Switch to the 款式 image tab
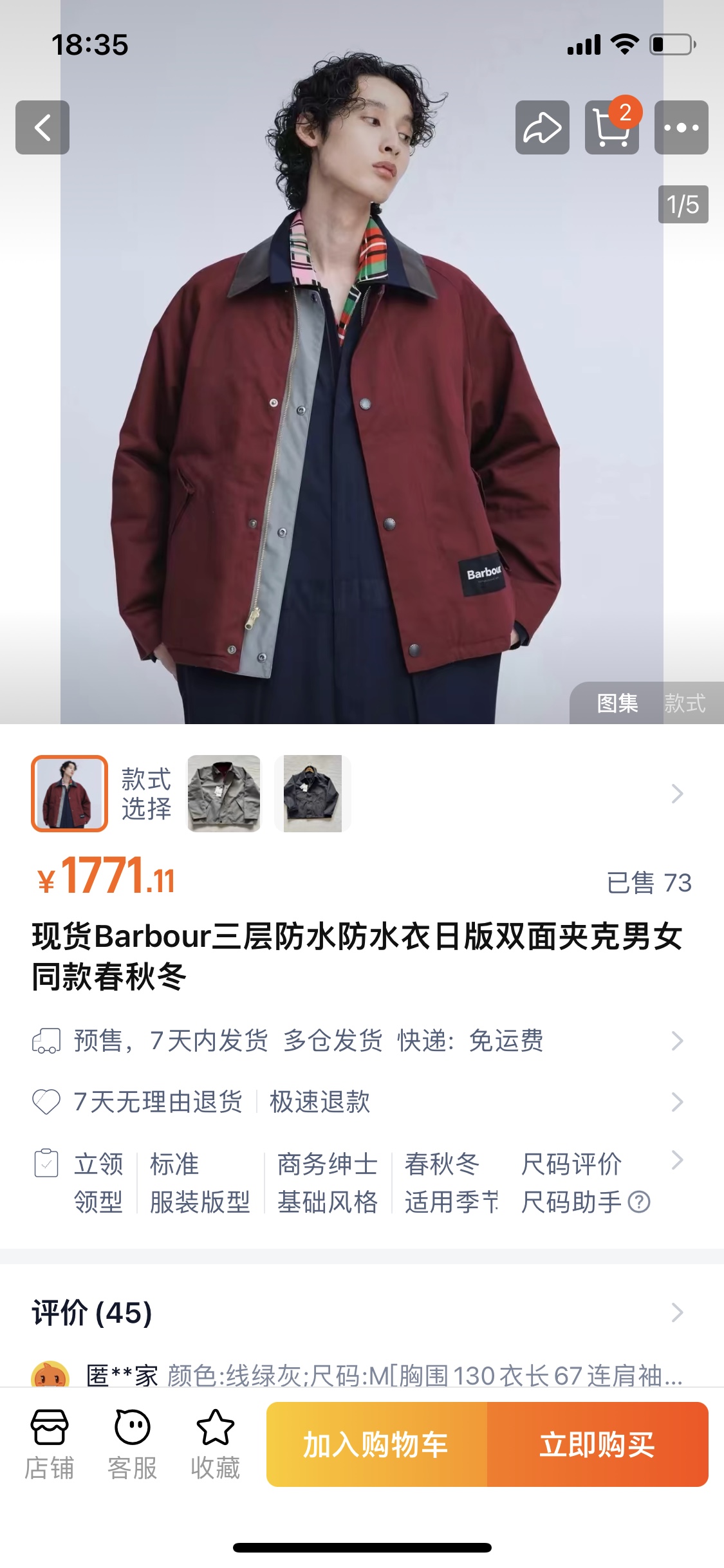724x1568 pixels. [685, 703]
